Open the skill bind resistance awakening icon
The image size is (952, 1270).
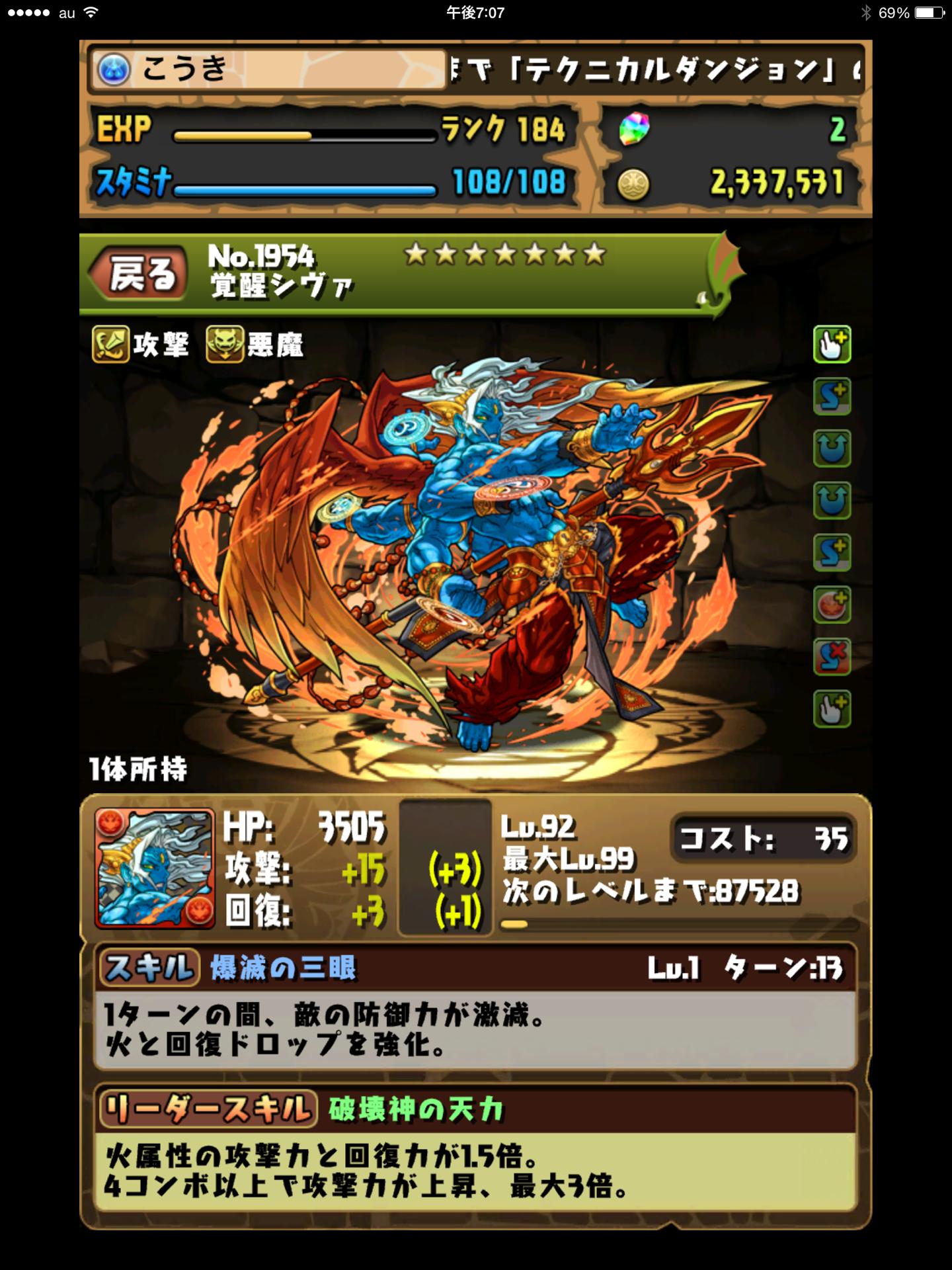click(x=832, y=656)
